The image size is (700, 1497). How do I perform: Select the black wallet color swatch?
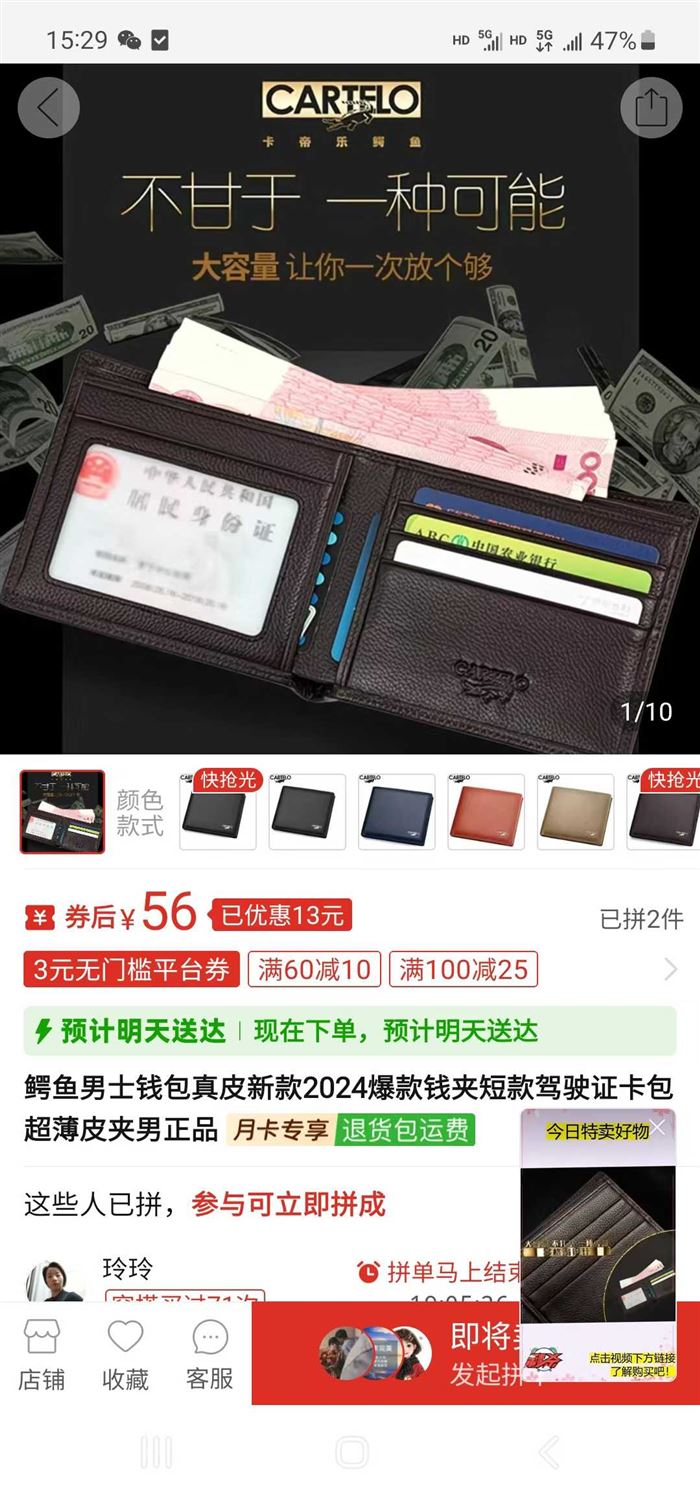click(x=217, y=811)
